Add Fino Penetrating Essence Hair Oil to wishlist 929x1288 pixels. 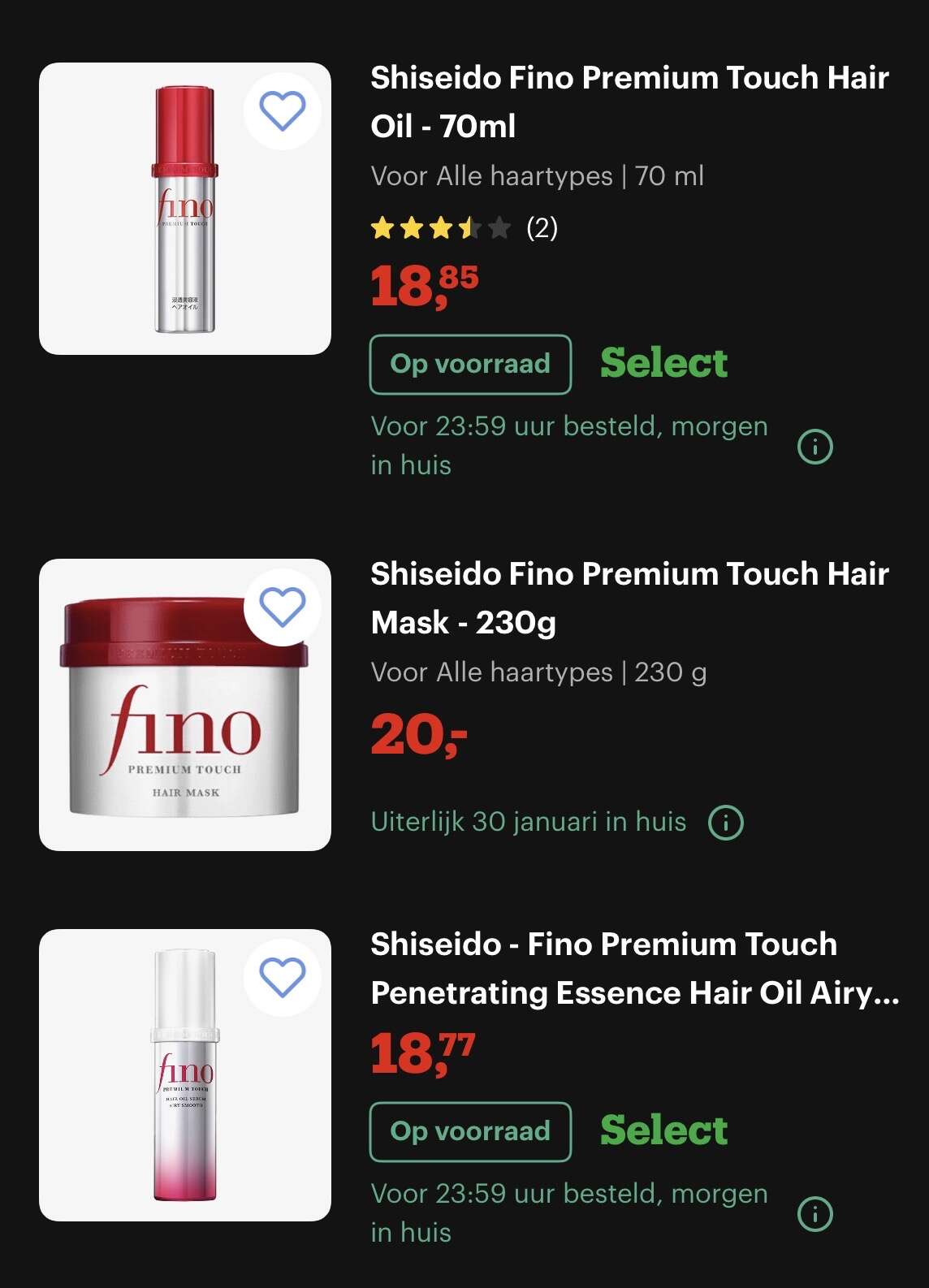click(282, 976)
